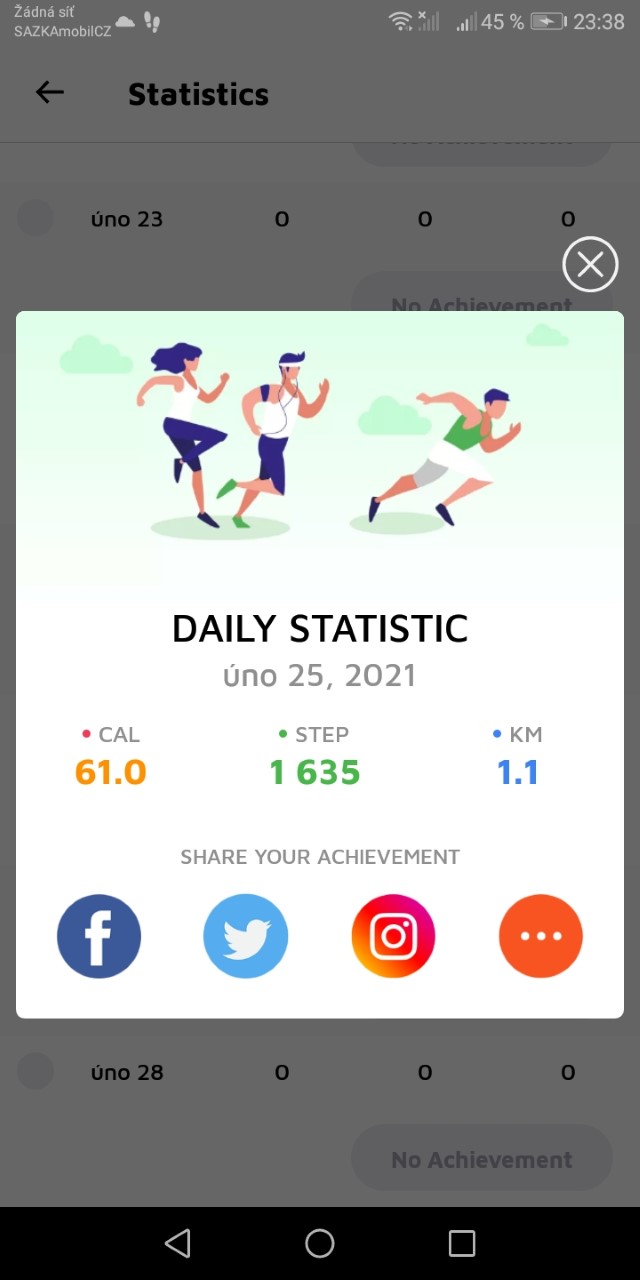Share achievement on Twitter

[246, 936]
